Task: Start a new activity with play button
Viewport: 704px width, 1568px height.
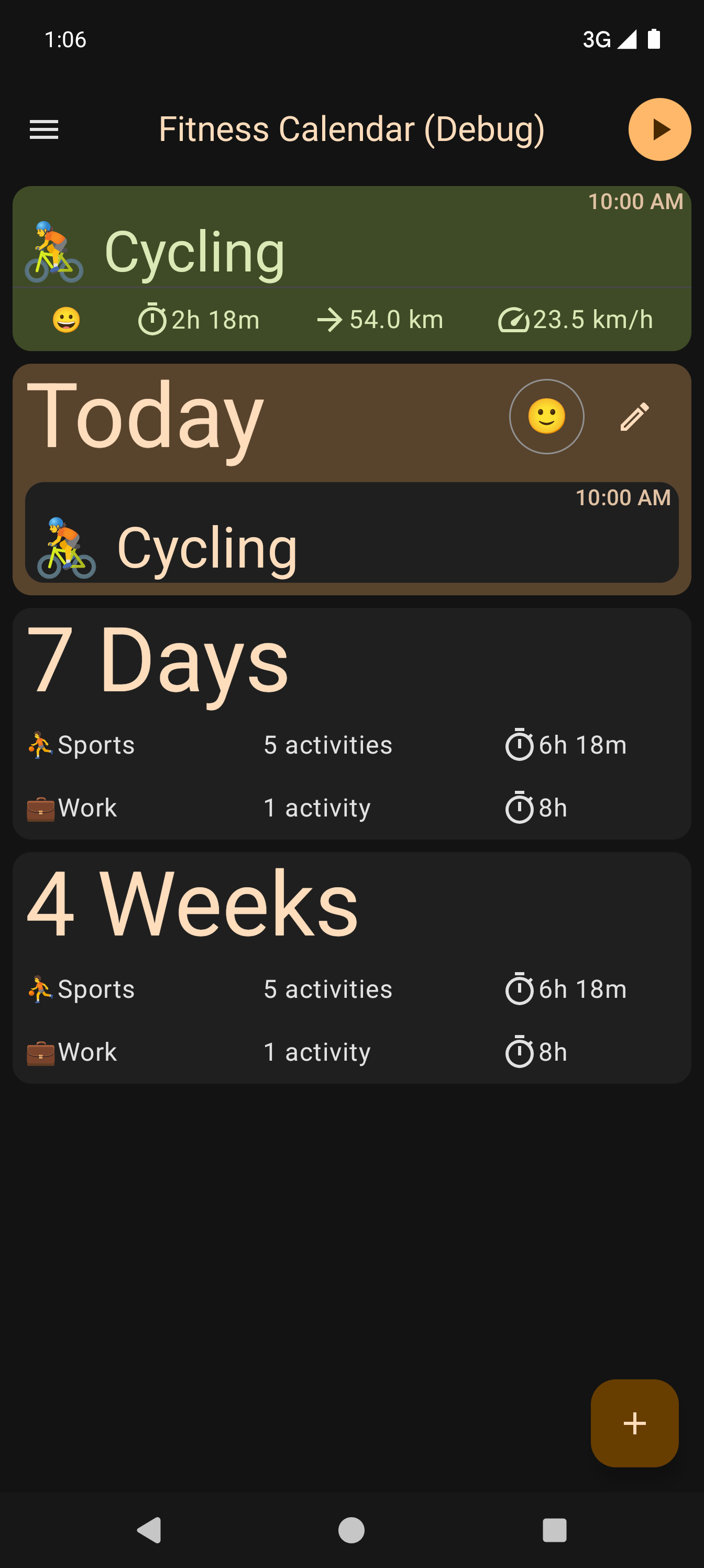Action: click(659, 129)
